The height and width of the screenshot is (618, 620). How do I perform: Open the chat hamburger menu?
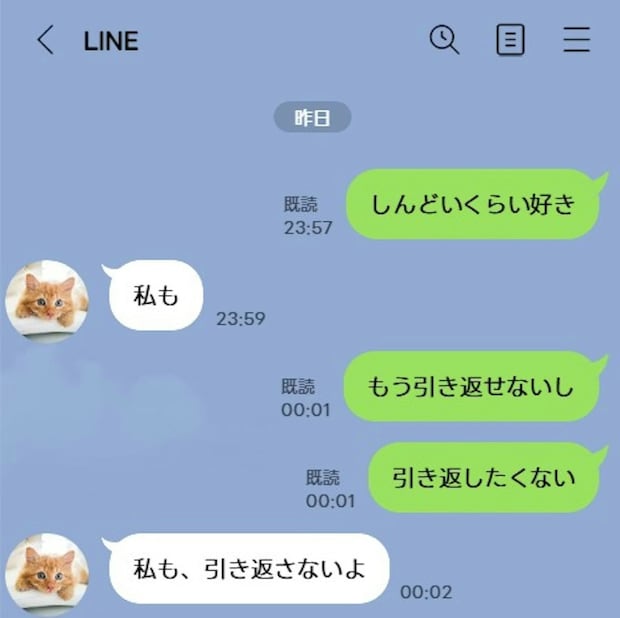pos(576,40)
